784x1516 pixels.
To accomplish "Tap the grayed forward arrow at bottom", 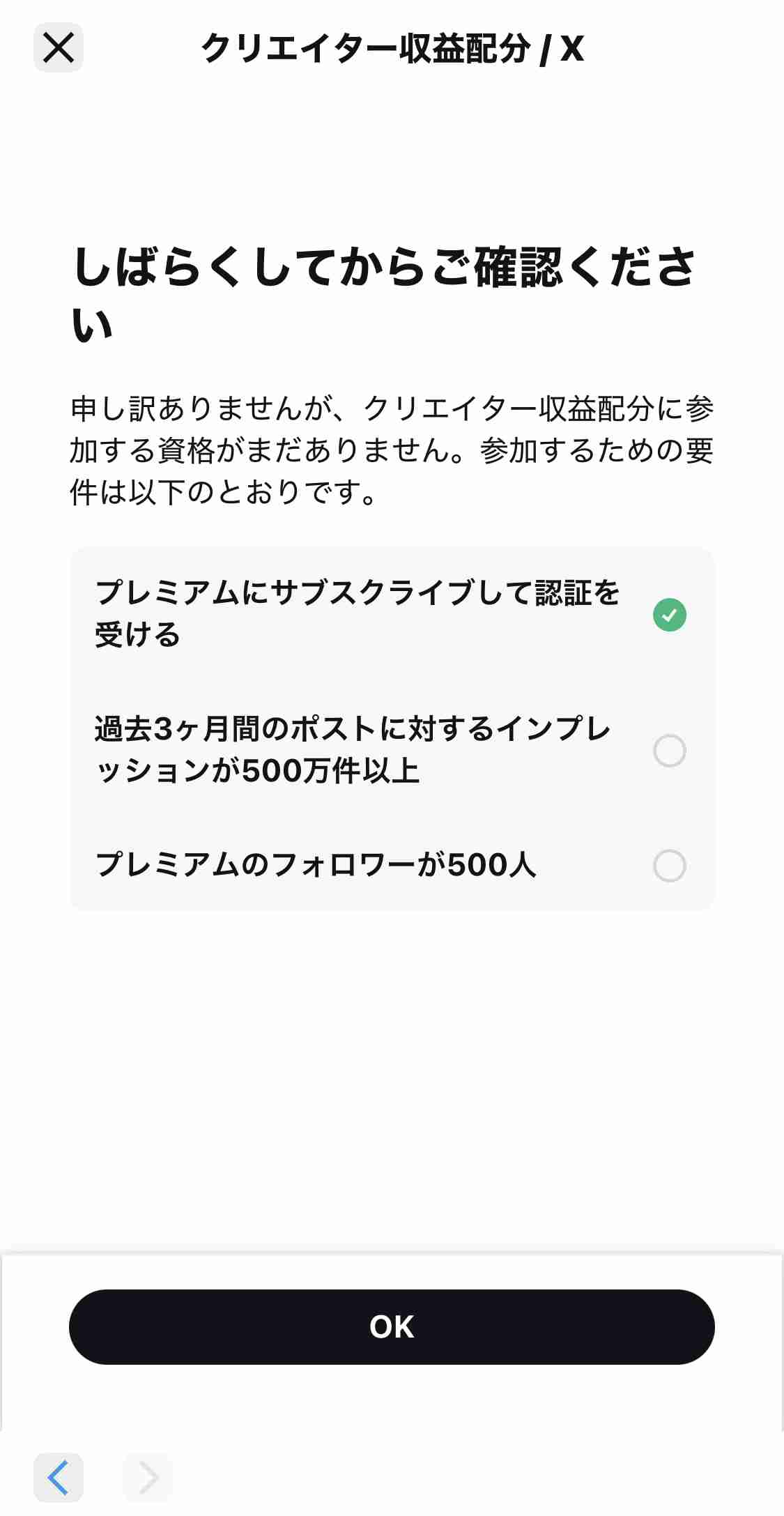I will tap(146, 1478).
